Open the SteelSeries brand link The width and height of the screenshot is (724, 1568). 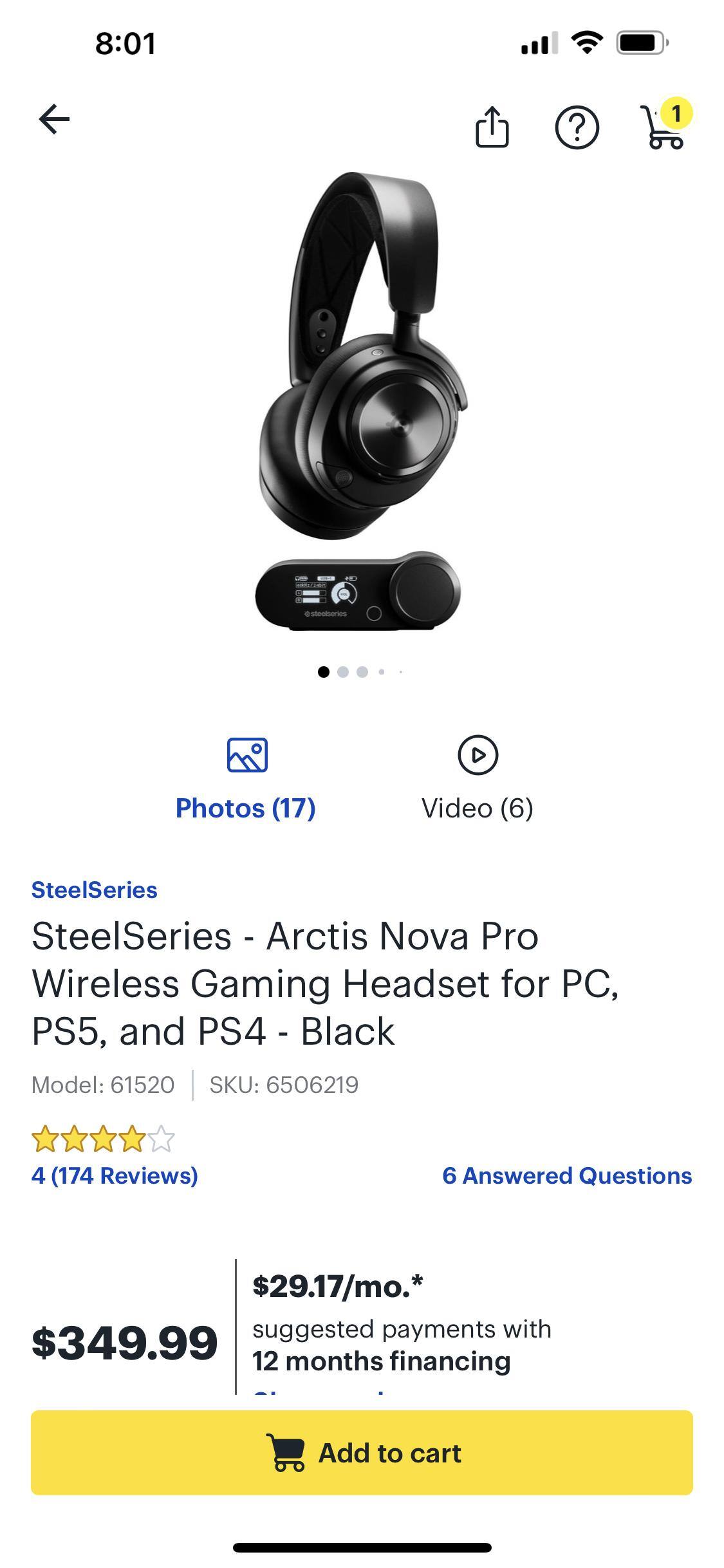(95, 890)
